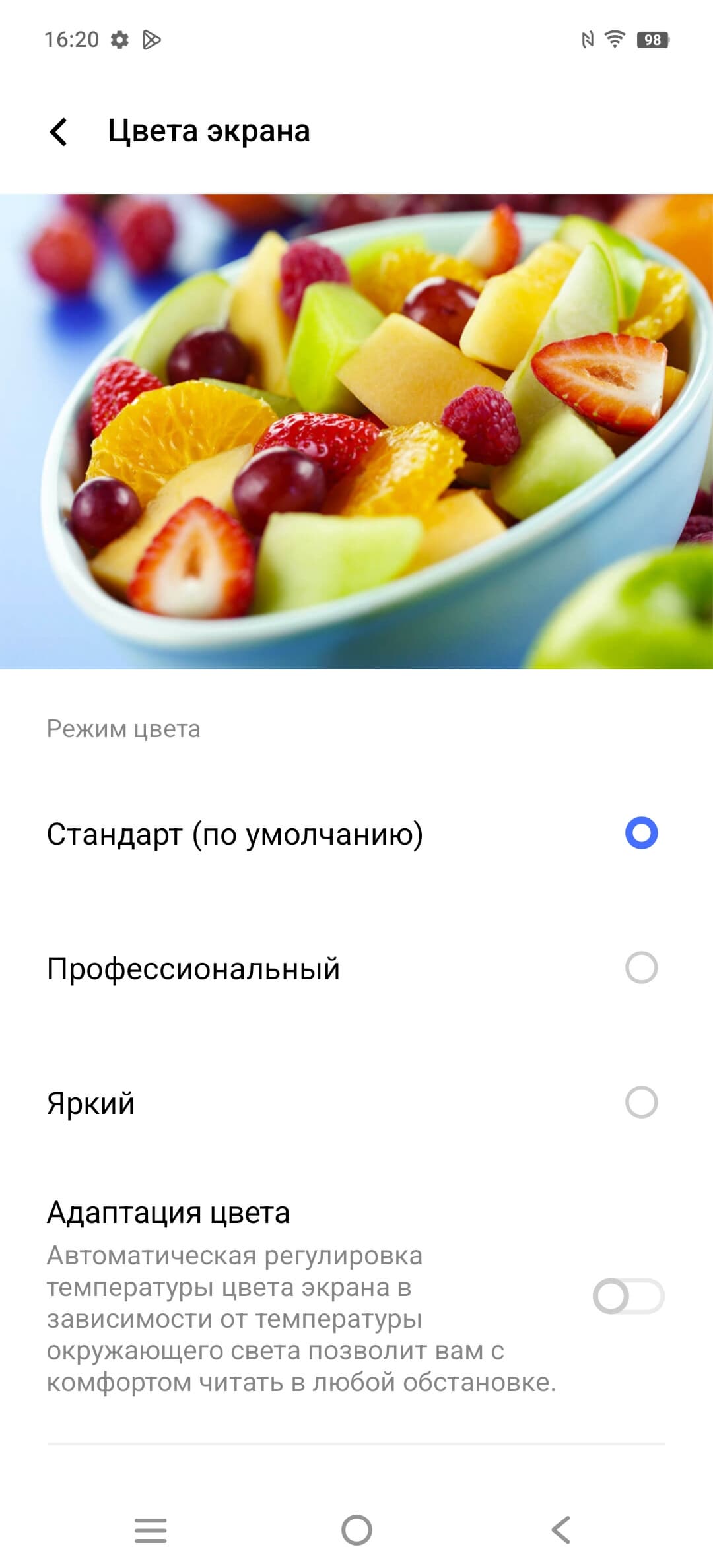Enable the Адаптация цвета switch
The width and height of the screenshot is (713, 1568).
click(628, 1297)
